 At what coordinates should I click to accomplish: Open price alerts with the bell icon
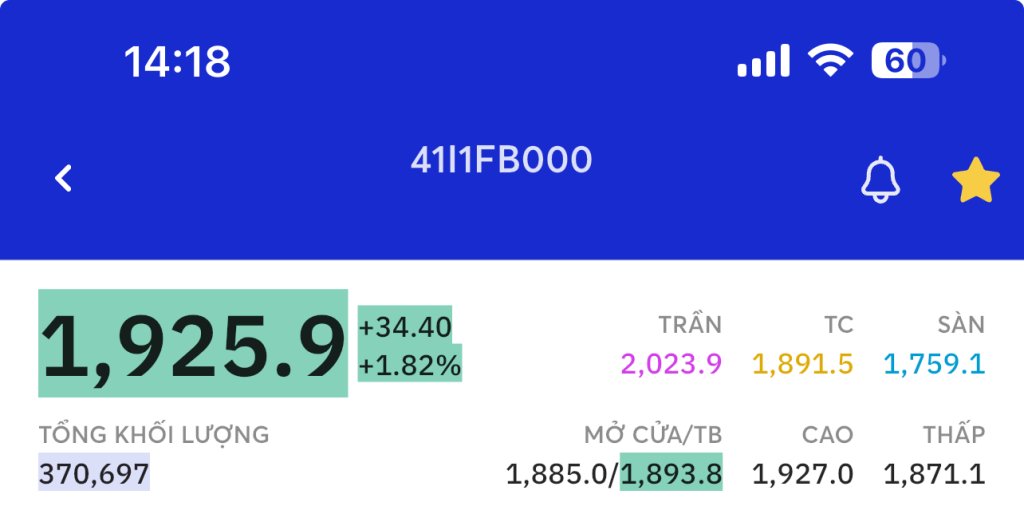[880, 180]
